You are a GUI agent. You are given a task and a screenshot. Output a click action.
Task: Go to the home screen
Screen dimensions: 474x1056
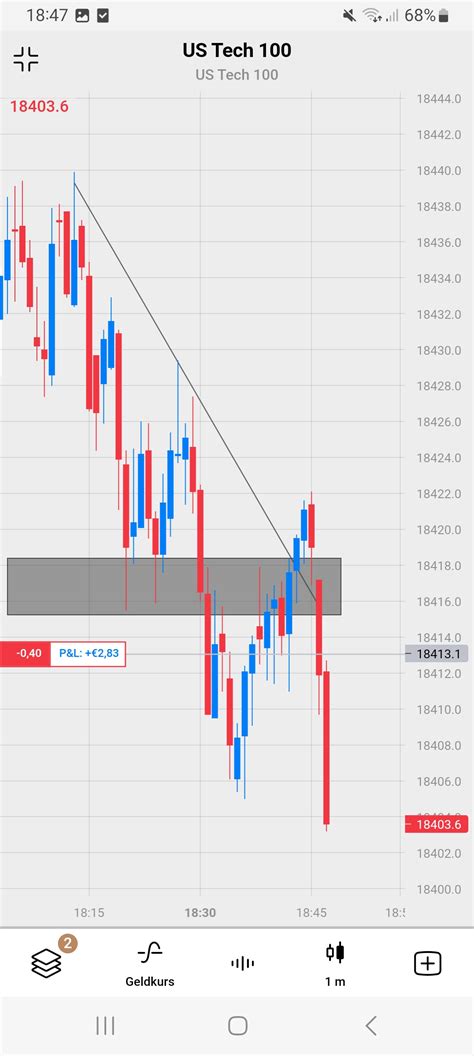238,1026
